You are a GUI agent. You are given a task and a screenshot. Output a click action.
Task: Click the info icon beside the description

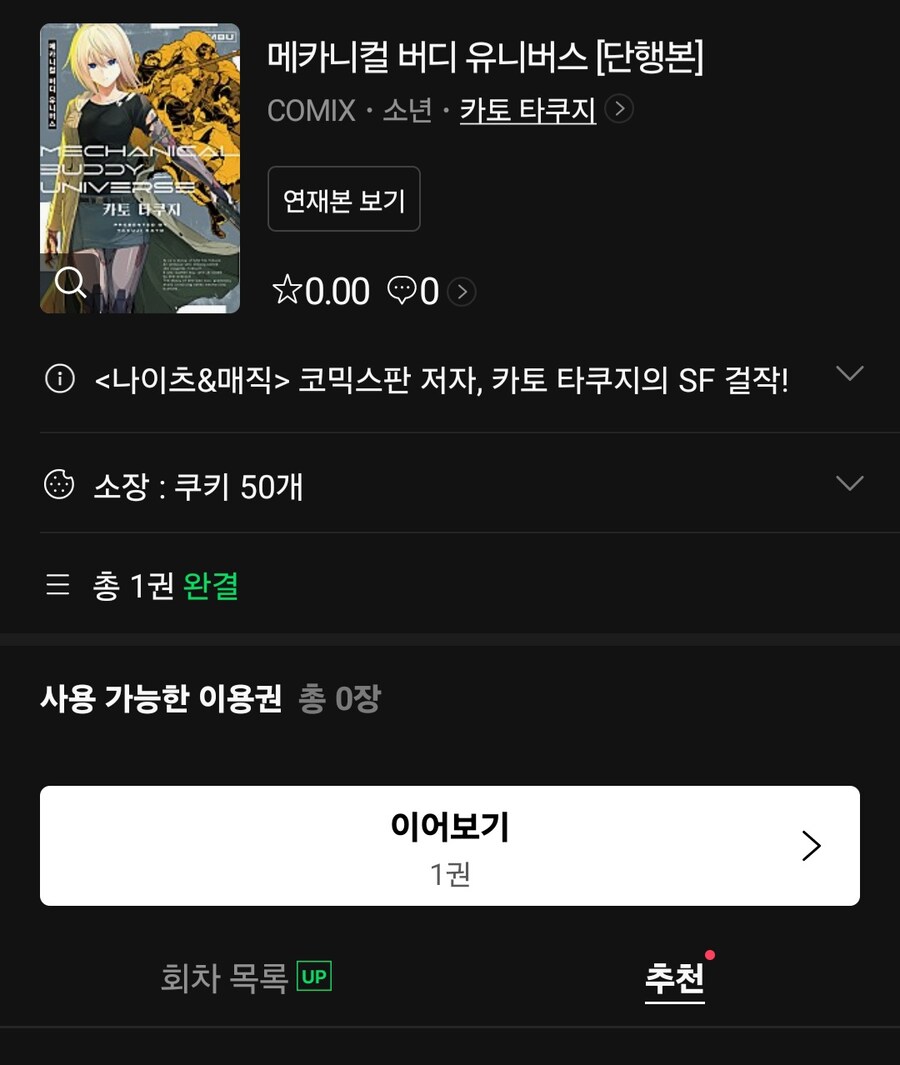point(58,373)
